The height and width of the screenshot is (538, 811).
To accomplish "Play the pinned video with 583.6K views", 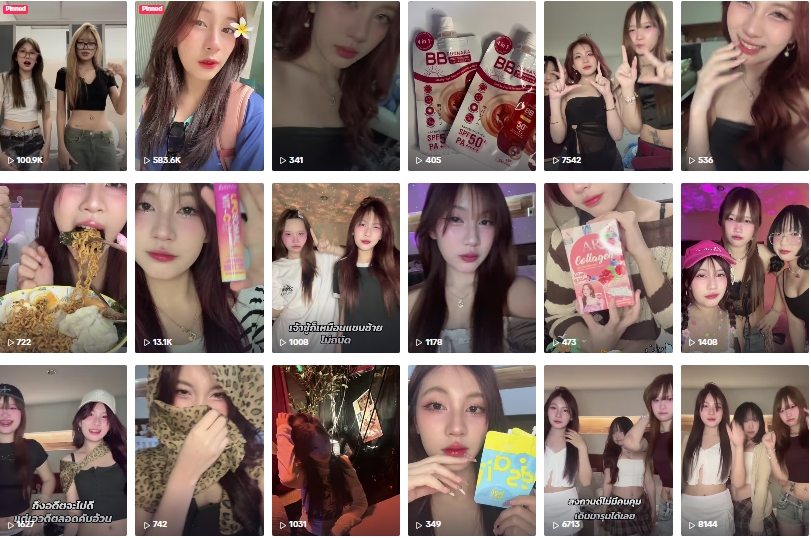I will coord(199,86).
